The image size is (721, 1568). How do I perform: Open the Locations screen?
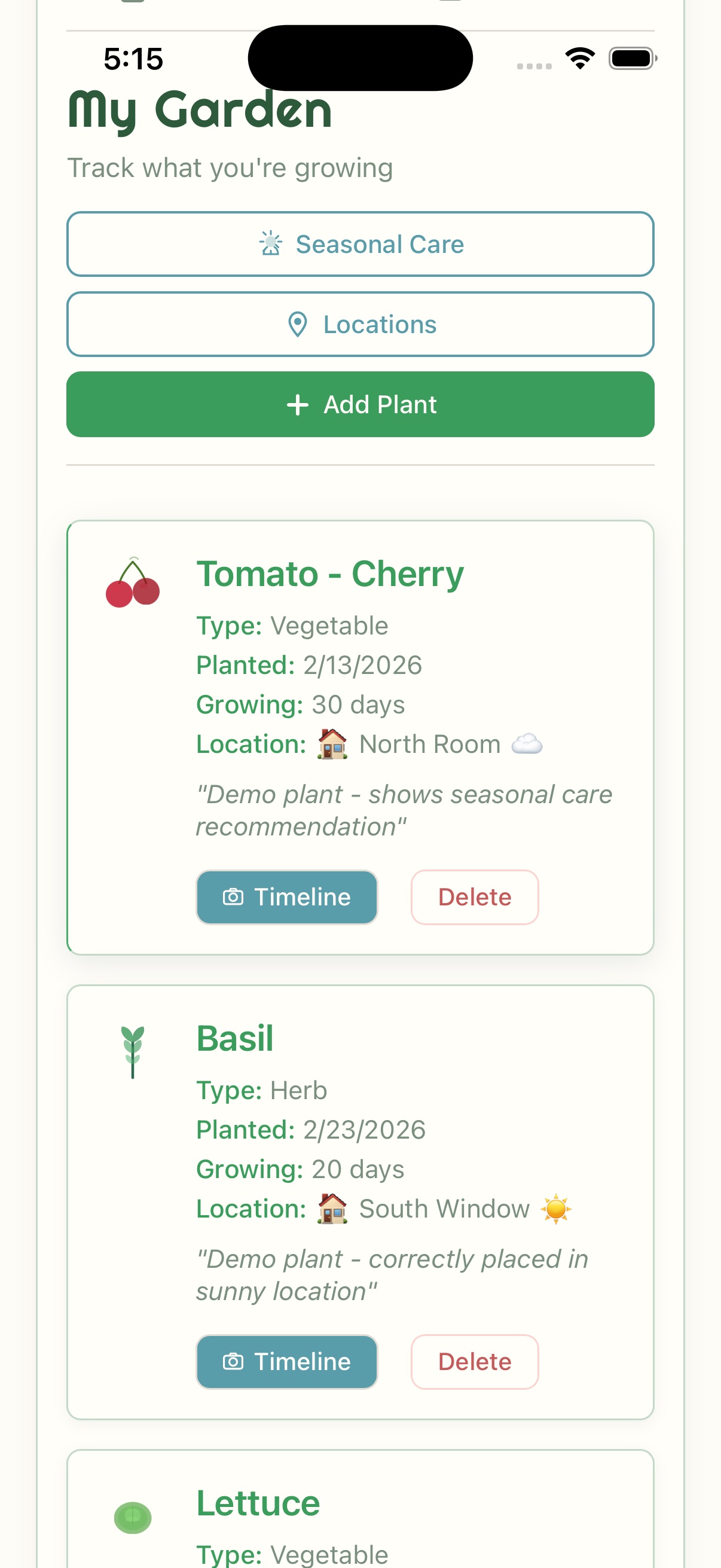tap(360, 324)
